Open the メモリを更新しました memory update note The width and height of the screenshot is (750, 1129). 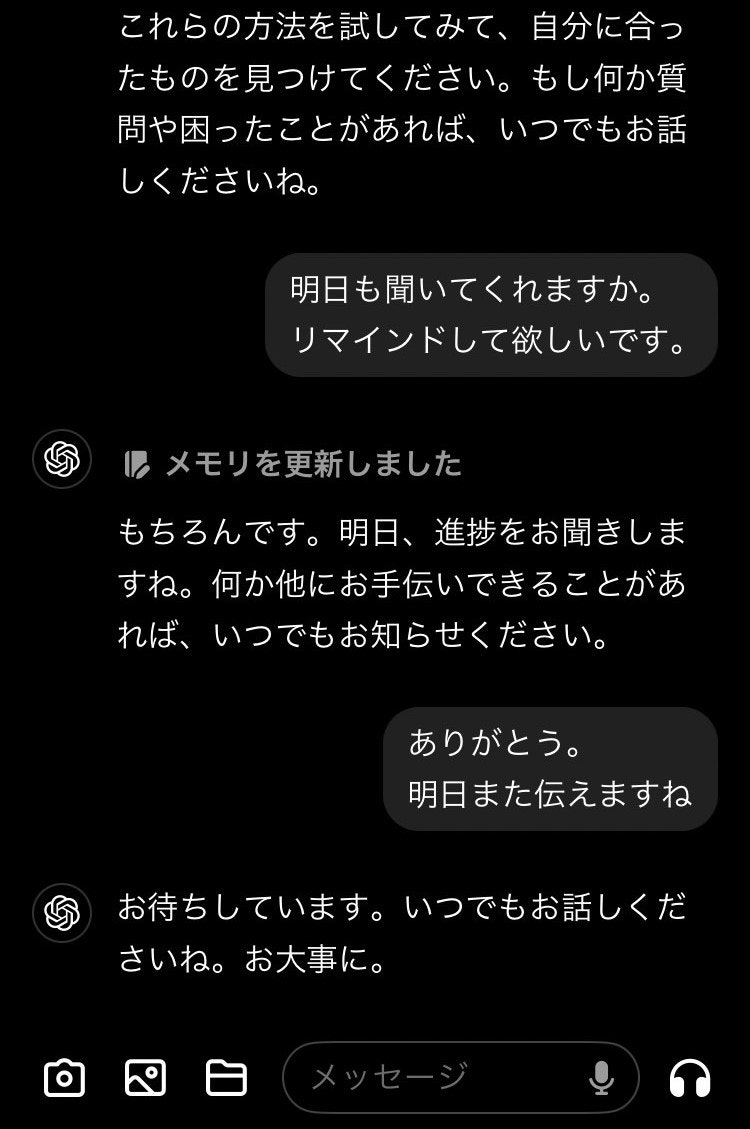pyautogui.click(x=292, y=464)
